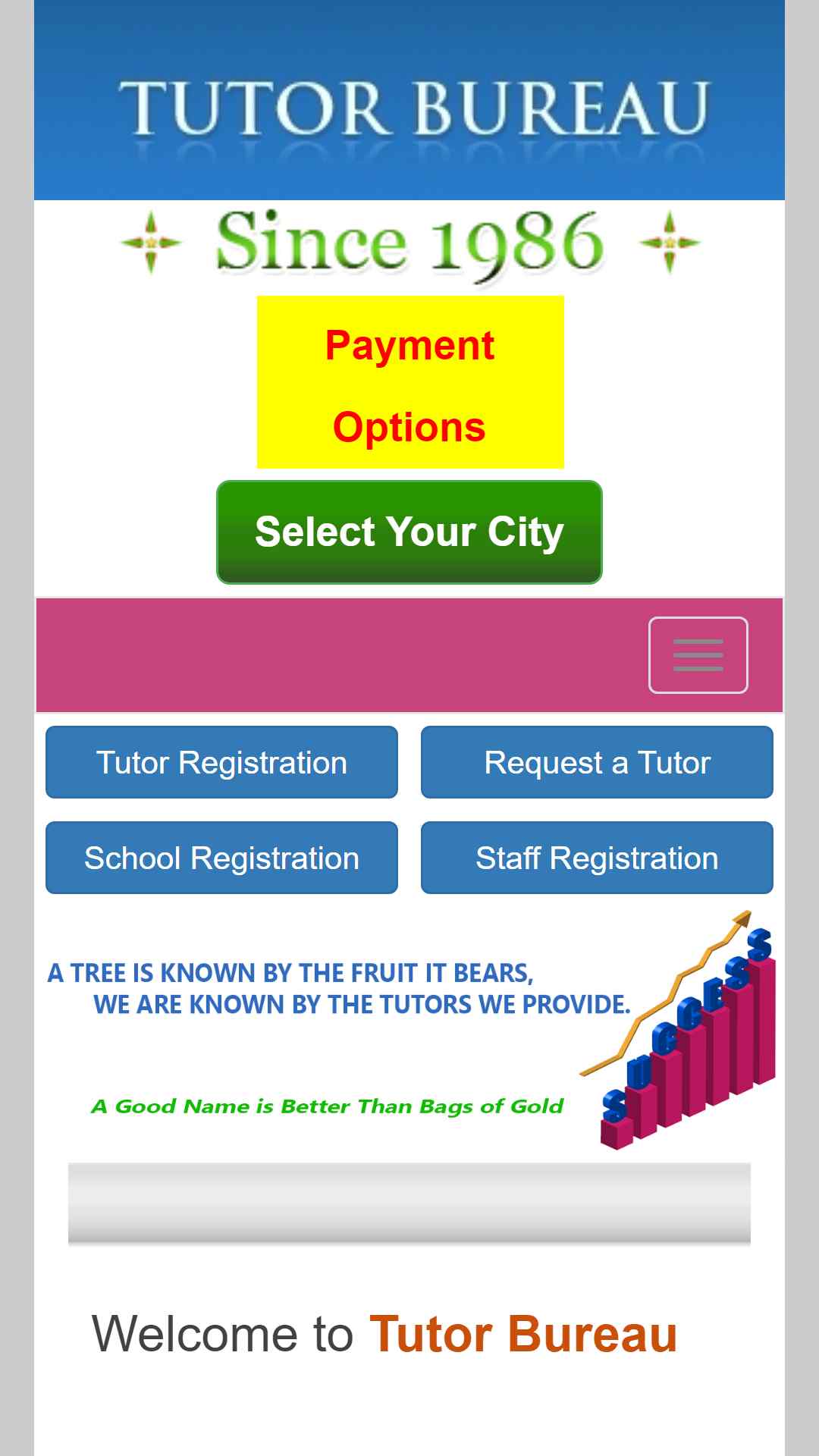Tap Request a Tutor

597,762
